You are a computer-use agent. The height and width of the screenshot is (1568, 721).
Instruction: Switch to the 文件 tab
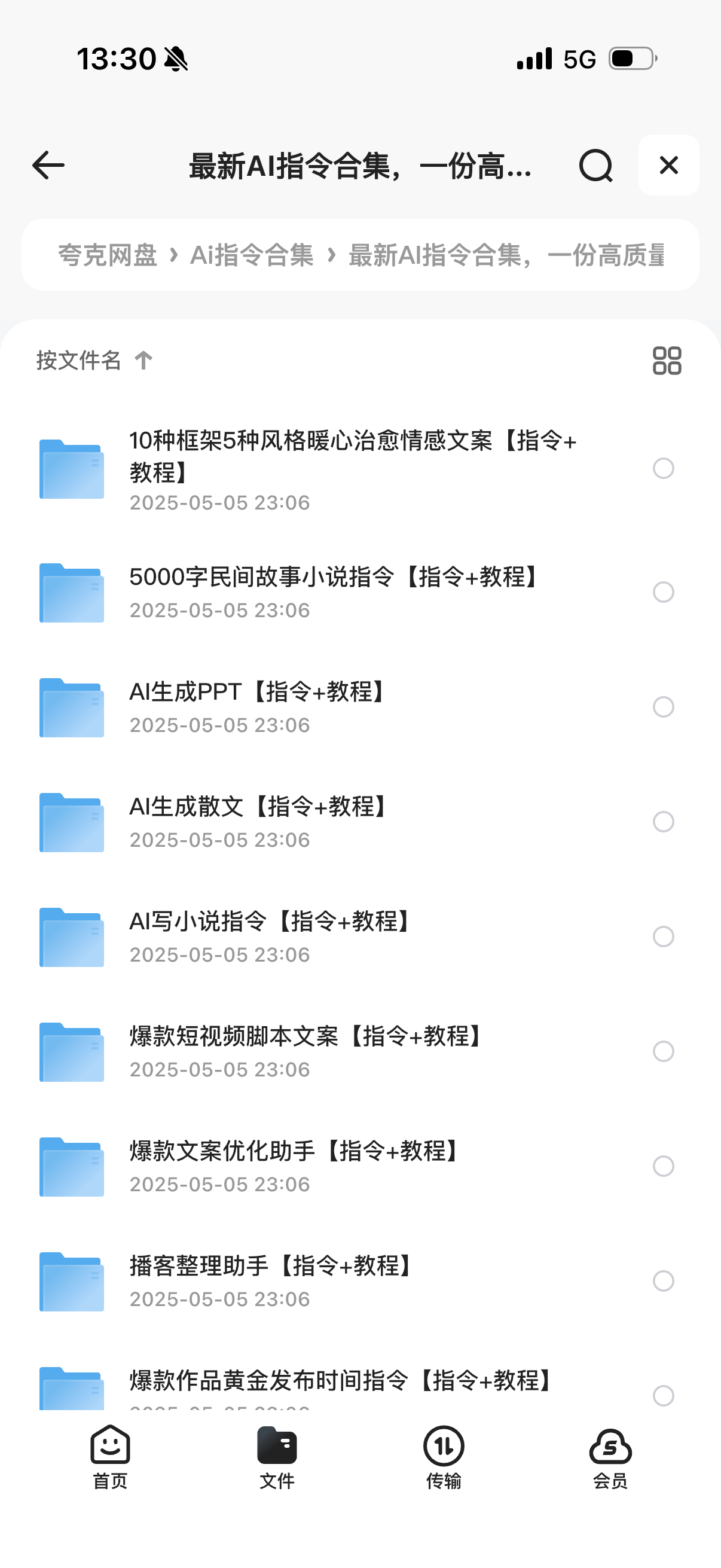(x=277, y=1457)
